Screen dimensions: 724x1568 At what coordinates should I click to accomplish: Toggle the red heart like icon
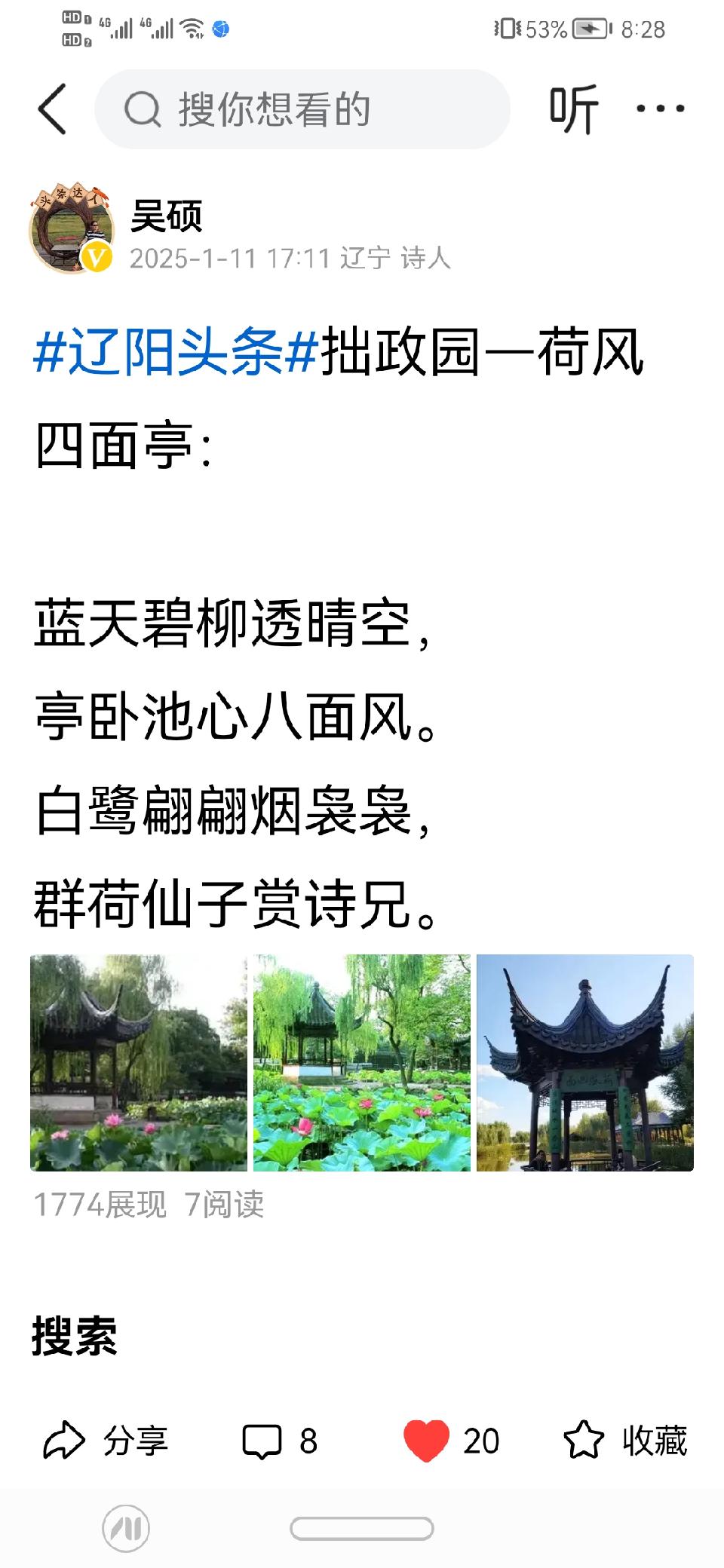[x=427, y=1440]
